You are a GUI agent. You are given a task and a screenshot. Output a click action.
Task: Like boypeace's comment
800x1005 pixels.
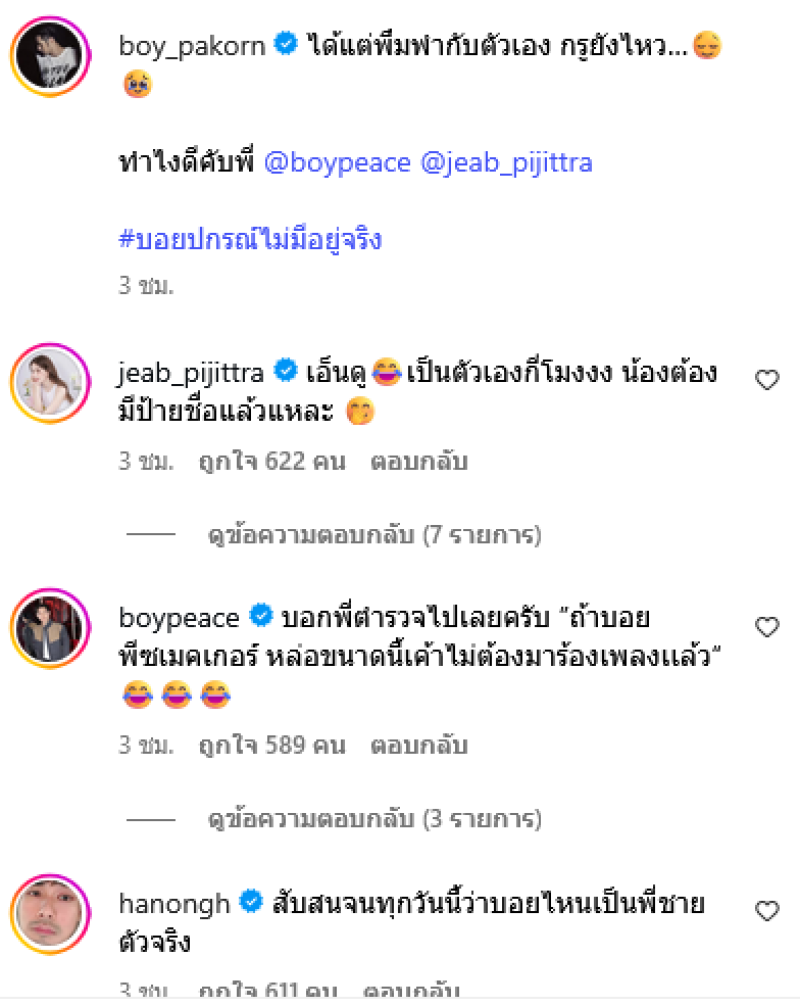[767, 628]
